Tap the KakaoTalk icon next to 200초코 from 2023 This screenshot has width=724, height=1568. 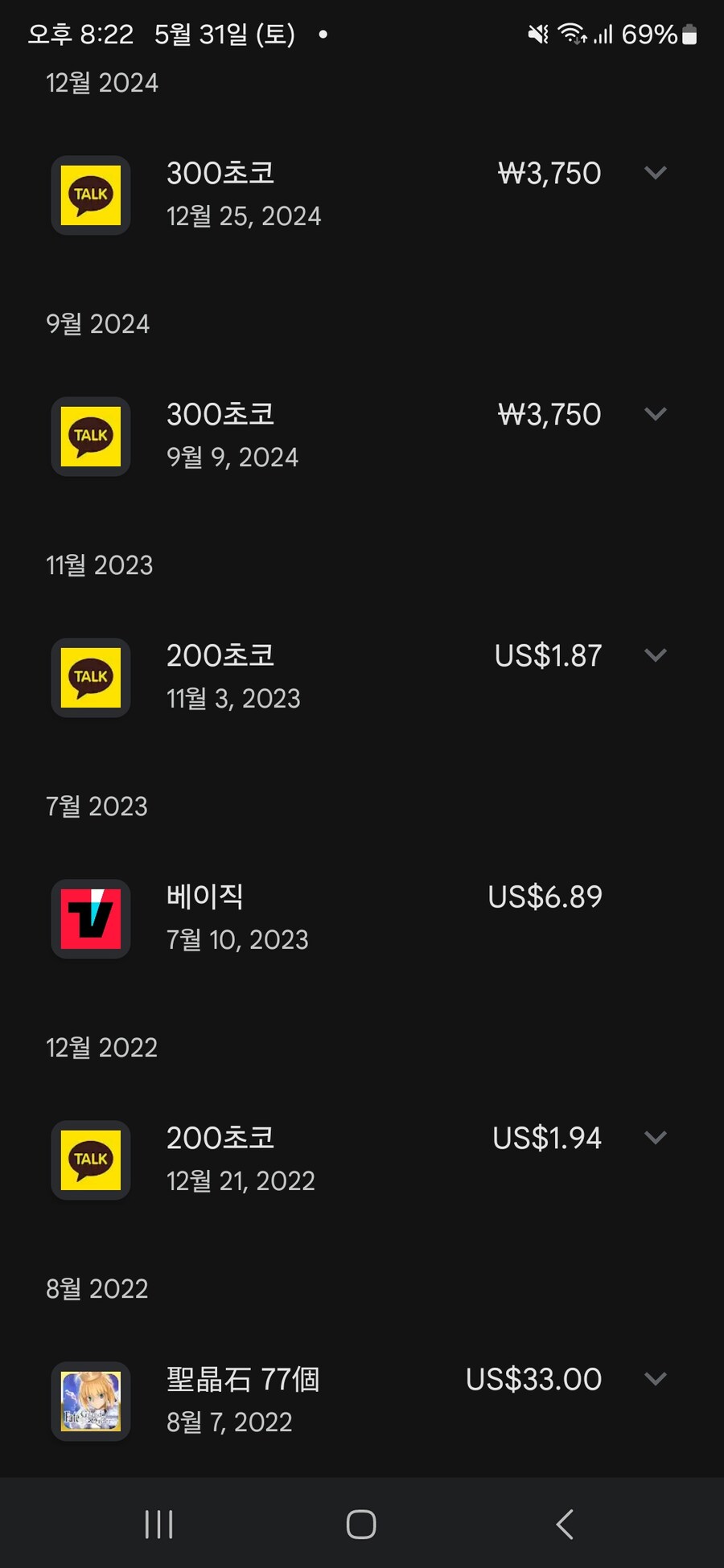(90, 678)
